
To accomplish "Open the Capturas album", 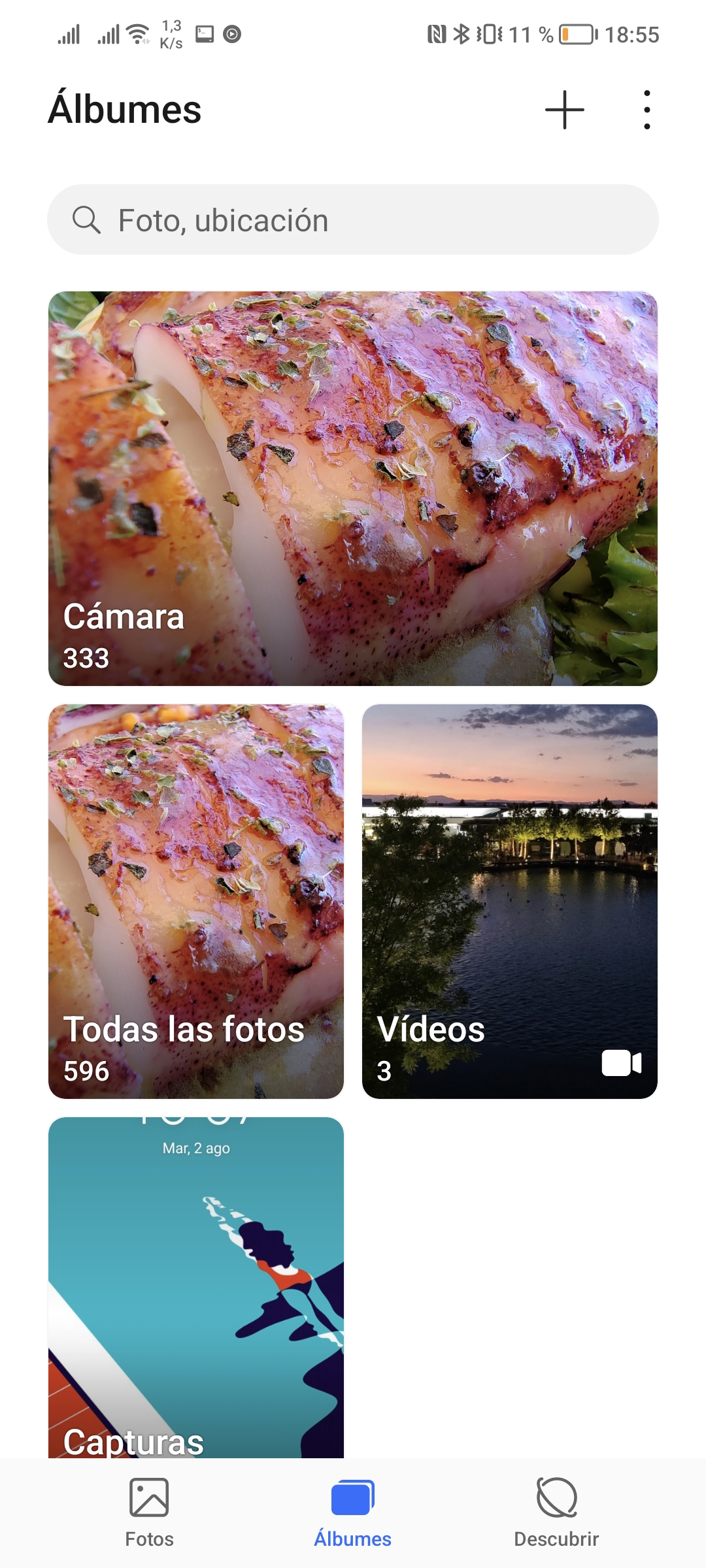I will pos(196,1287).
